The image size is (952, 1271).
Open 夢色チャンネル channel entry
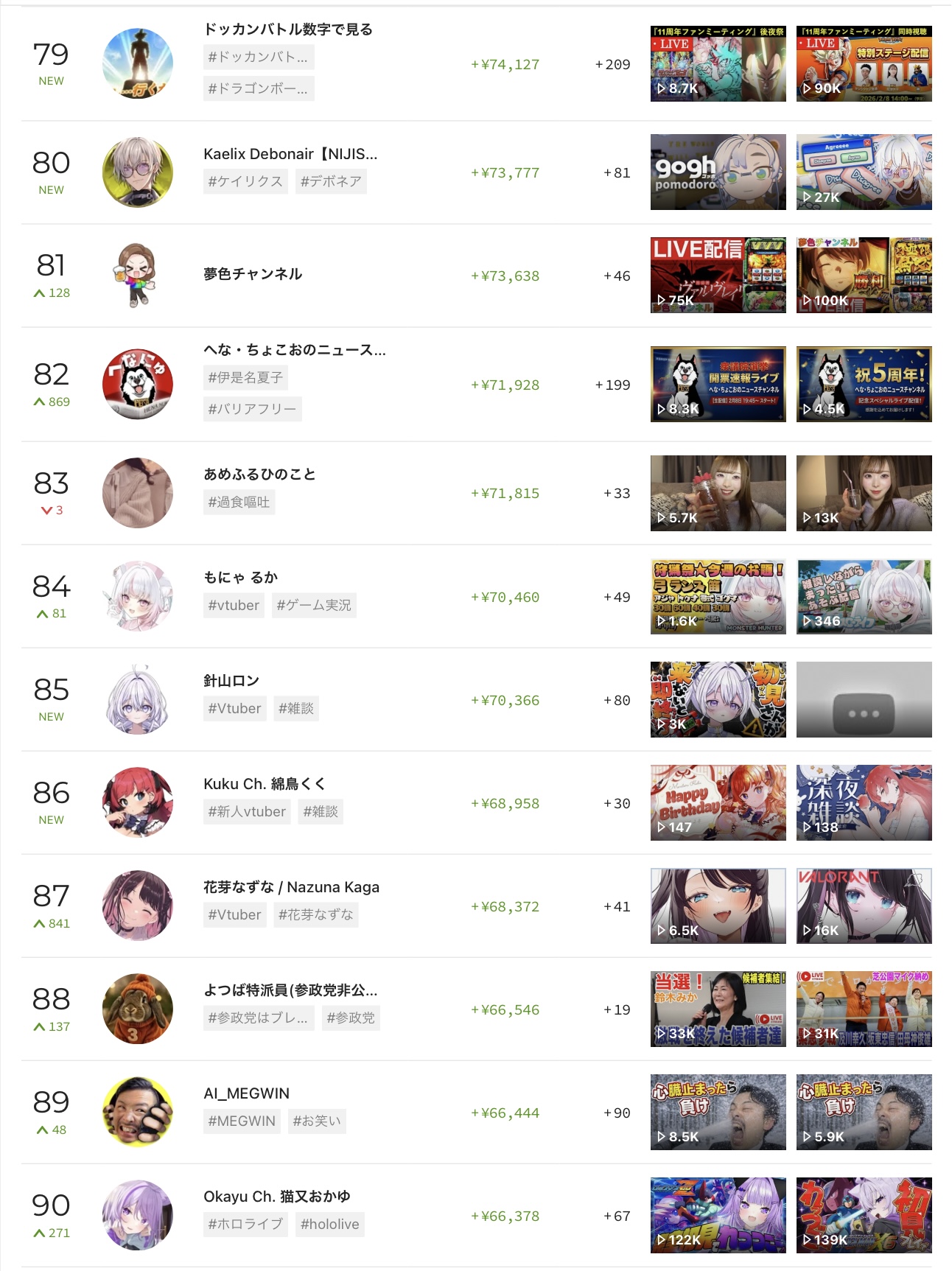(253, 274)
